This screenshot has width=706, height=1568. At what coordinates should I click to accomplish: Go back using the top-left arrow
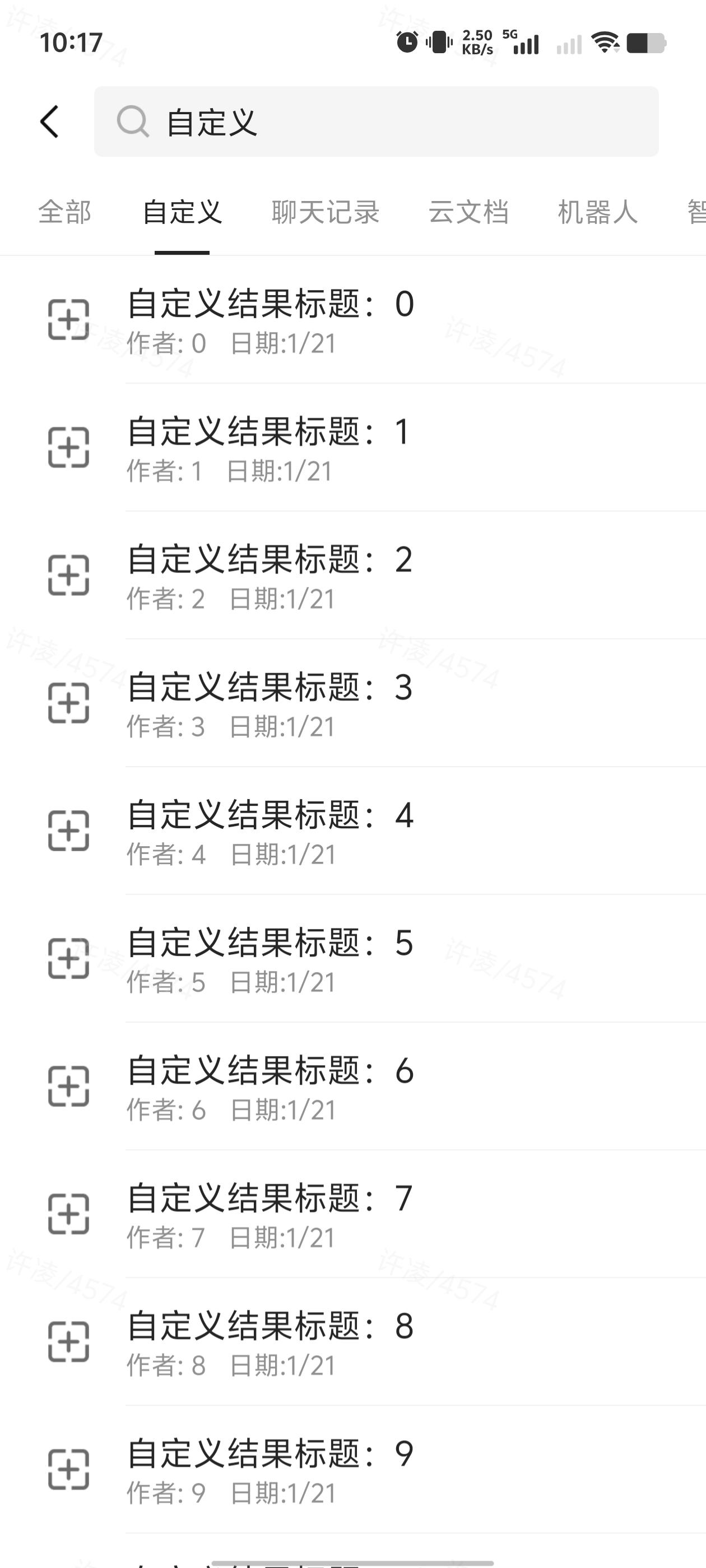coord(50,122)
